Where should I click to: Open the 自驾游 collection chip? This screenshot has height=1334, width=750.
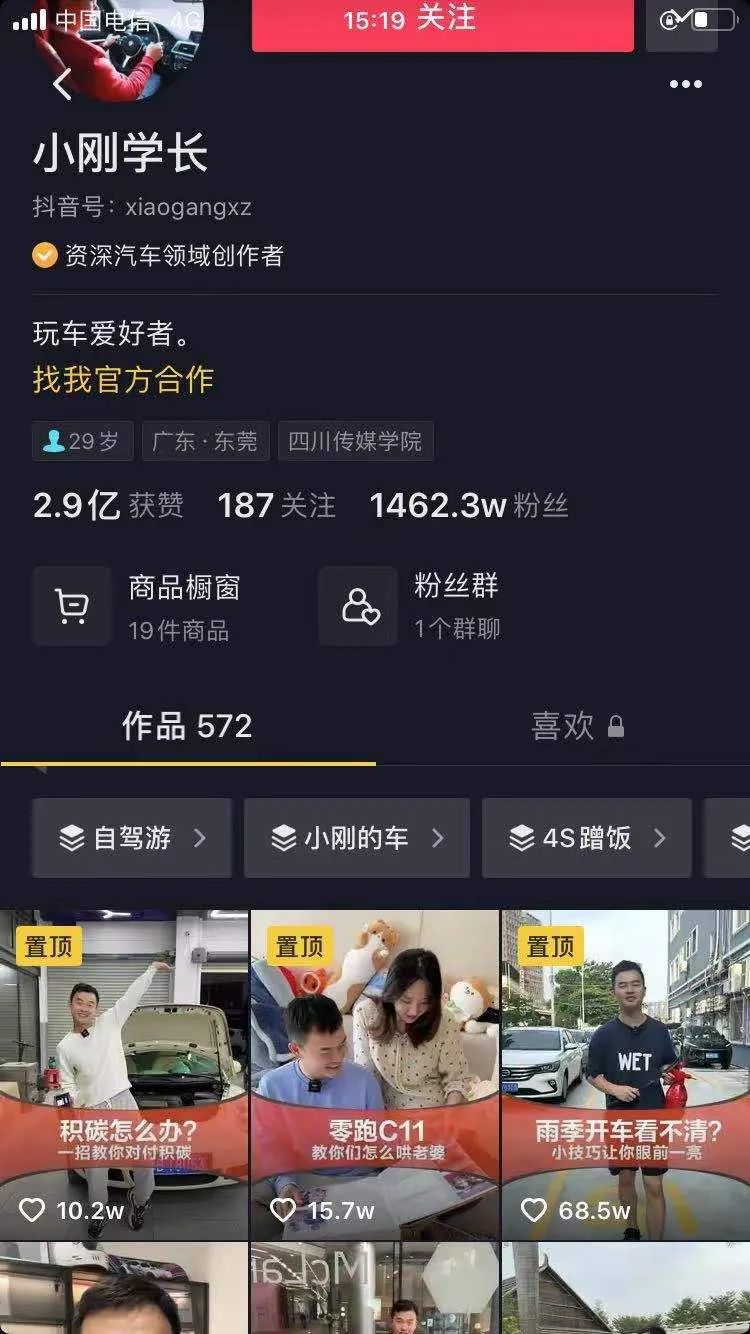pos(132,838)
